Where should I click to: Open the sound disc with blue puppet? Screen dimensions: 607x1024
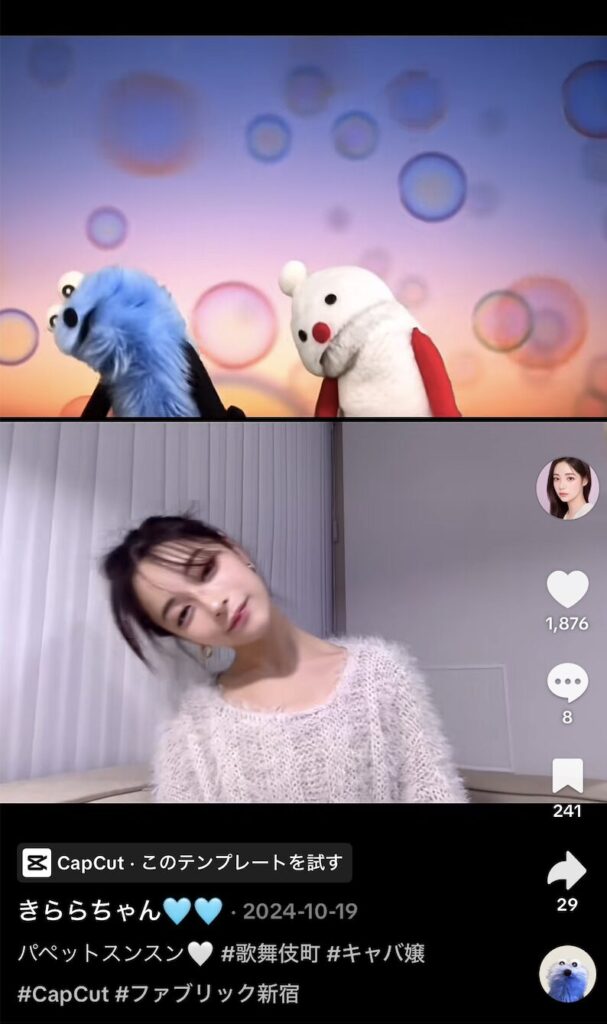pyautogui.click(x=567, y=973)
